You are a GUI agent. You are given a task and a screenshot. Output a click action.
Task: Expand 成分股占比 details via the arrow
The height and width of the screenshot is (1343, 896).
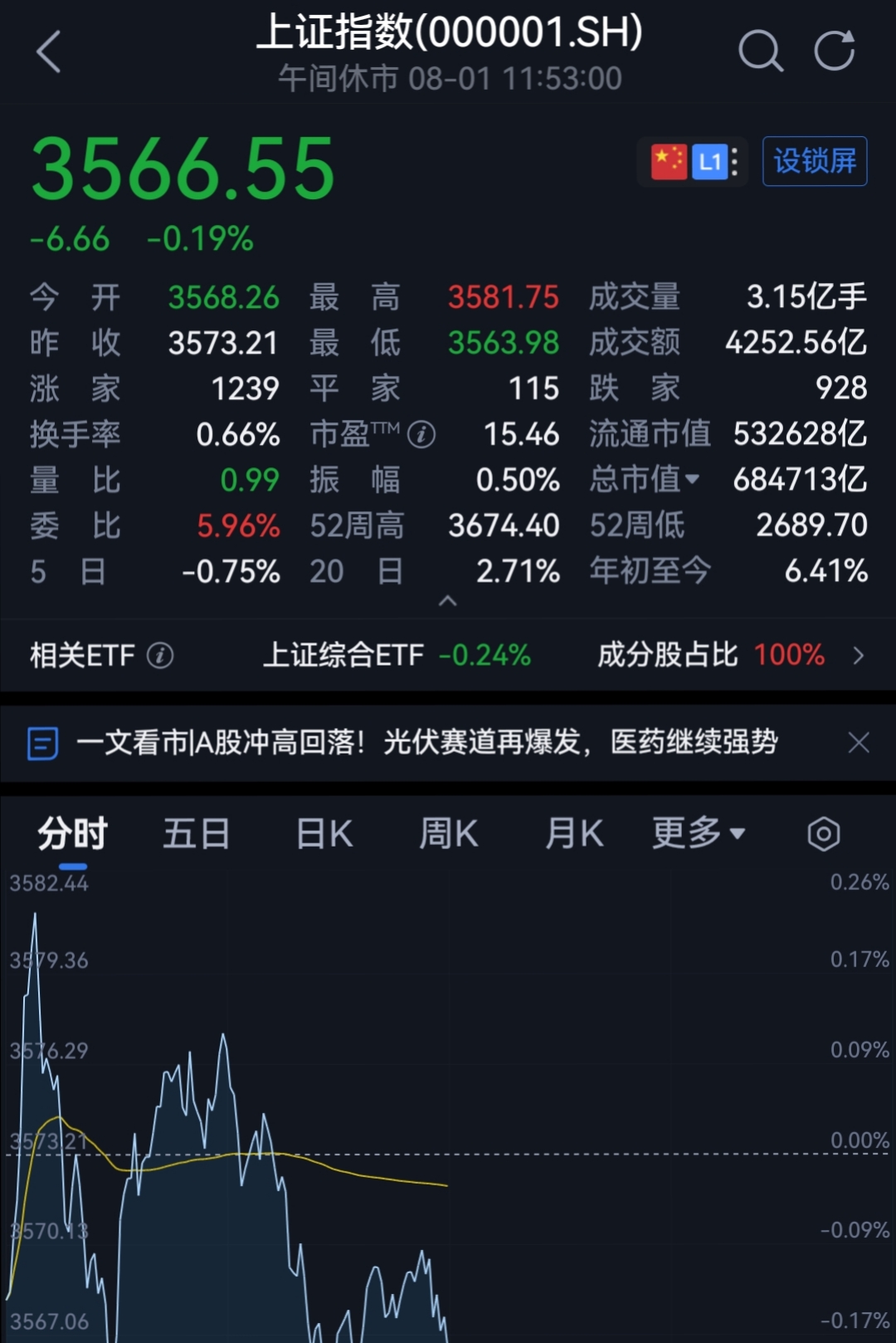tap(860, 655)
